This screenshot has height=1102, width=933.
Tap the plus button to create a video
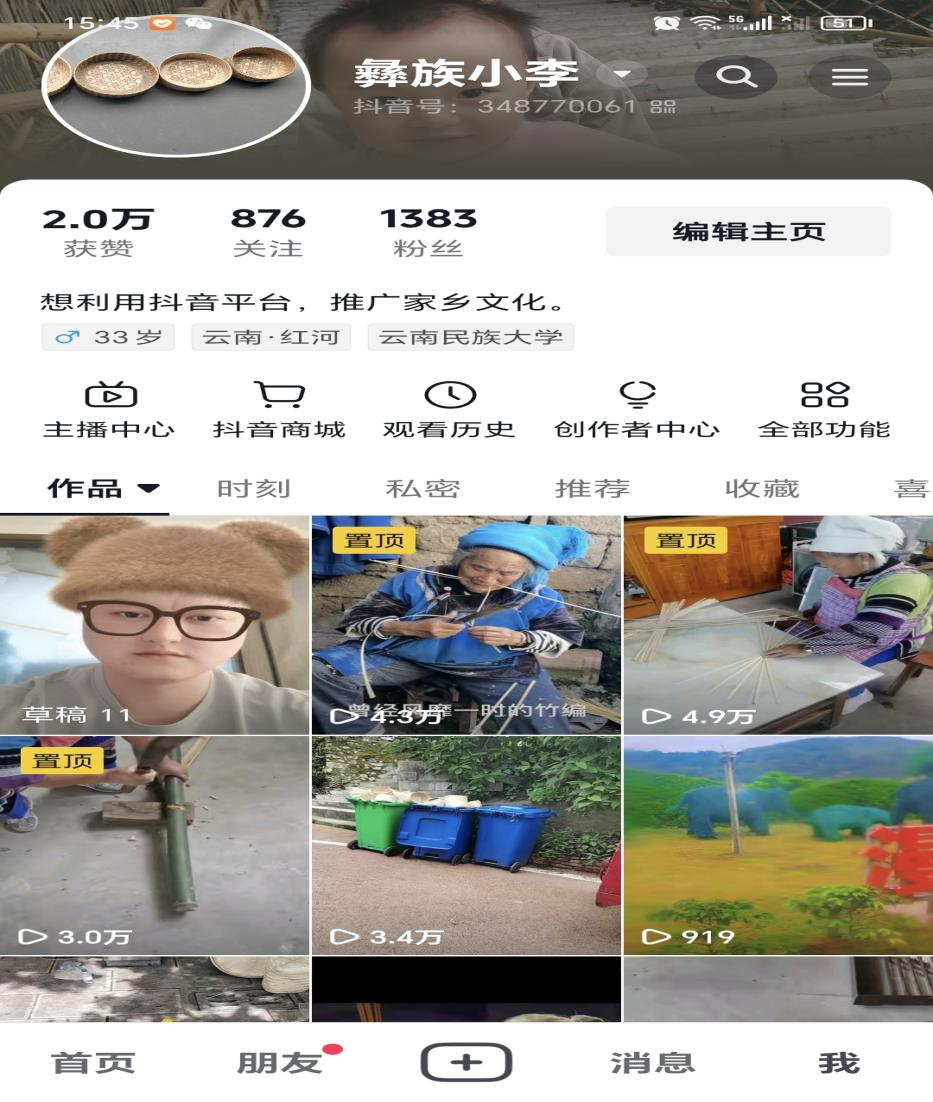pos(466,1062)
